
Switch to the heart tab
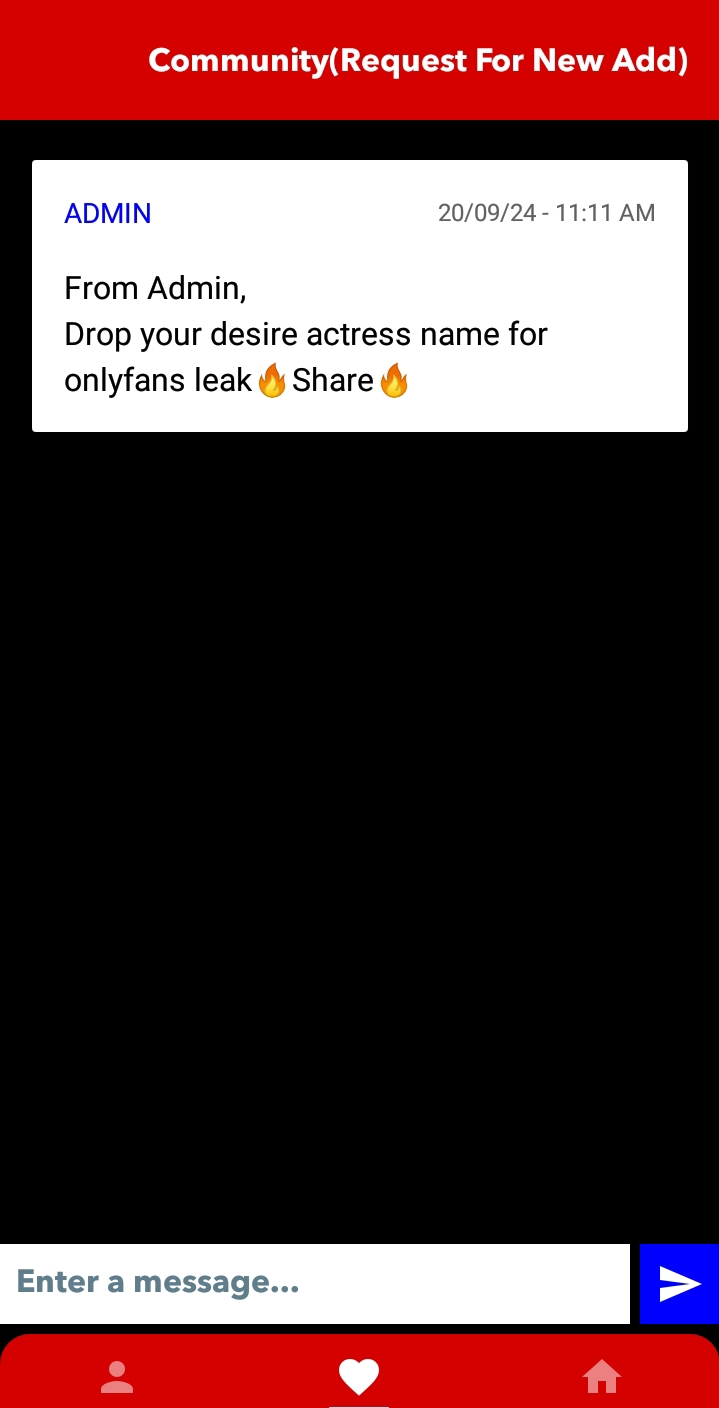(359, 1377)
